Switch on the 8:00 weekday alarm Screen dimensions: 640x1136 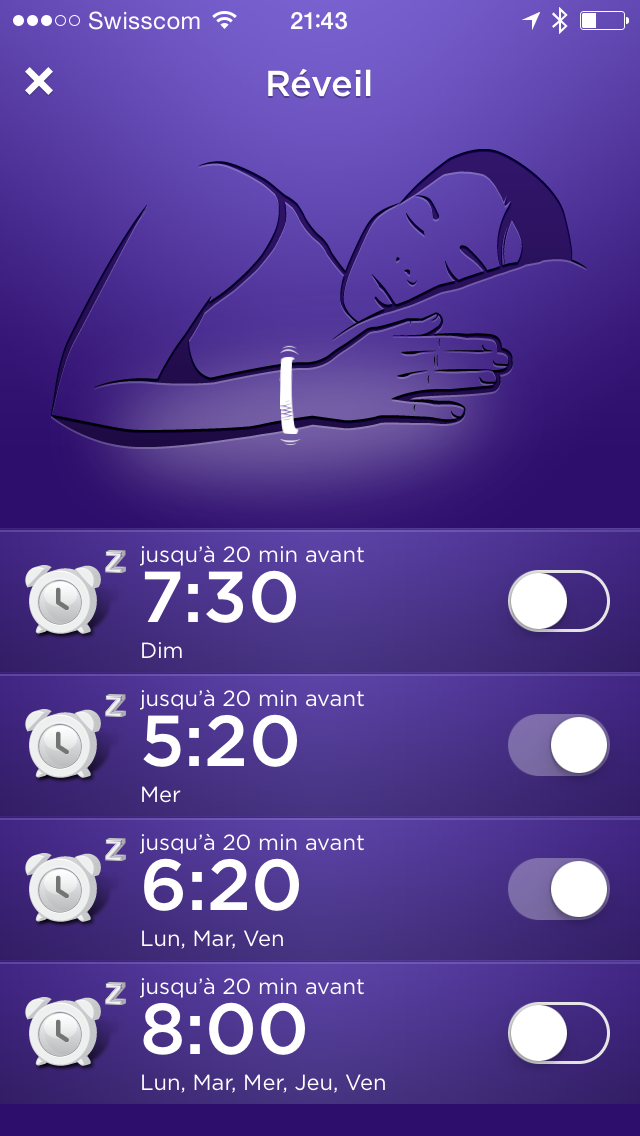click(559, 1033)
